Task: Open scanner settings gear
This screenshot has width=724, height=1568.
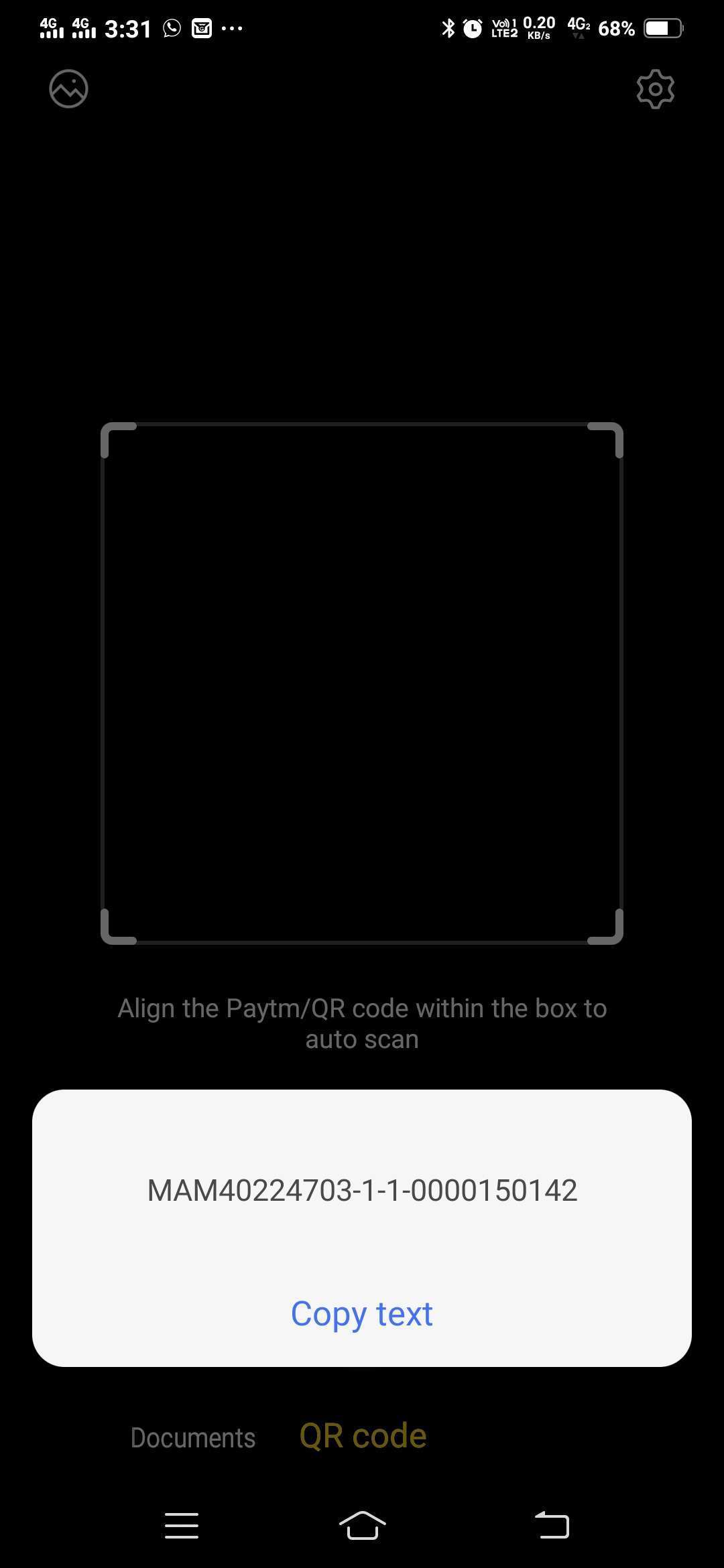Action: [x=655, y=88]
